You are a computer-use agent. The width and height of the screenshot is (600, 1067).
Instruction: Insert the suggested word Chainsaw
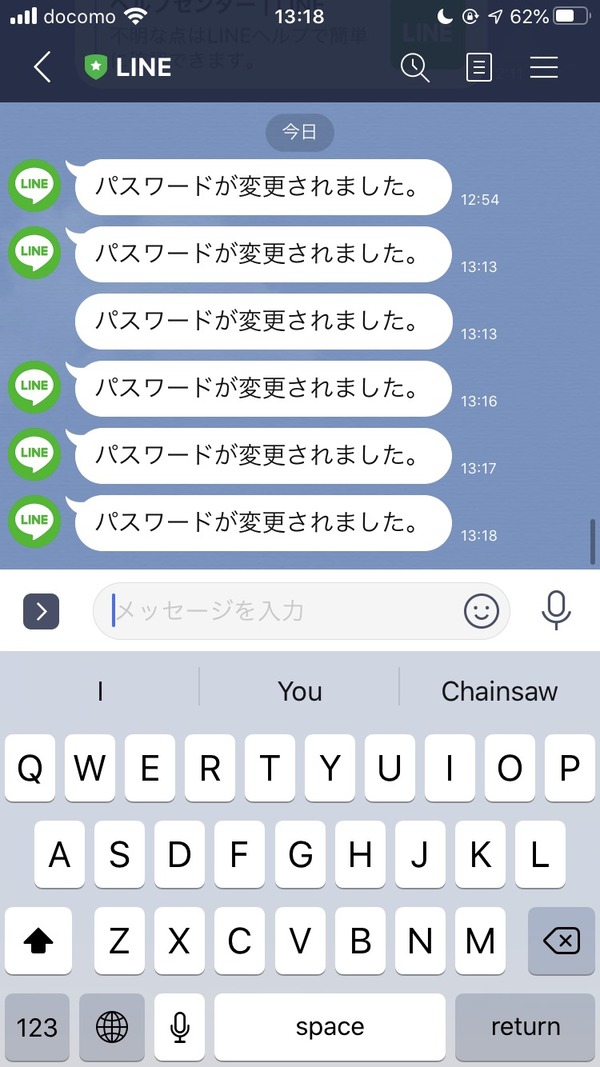tap(499, 691)
